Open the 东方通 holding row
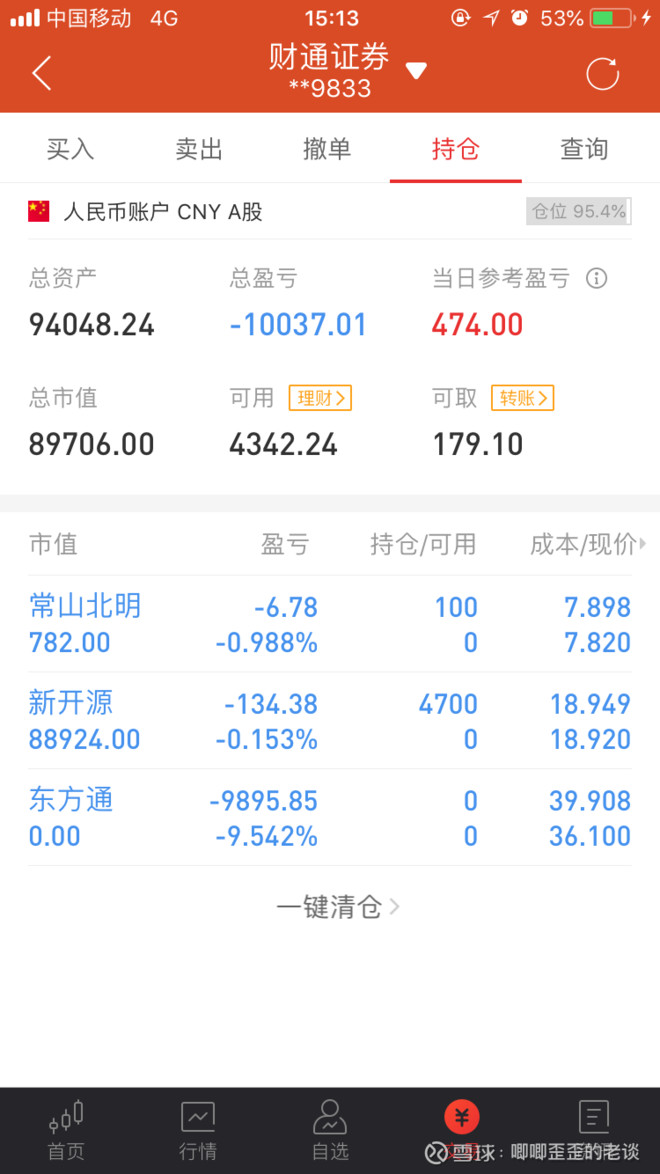The height and width of the screenshot is (1174, 660). click(x=330, y=818)
